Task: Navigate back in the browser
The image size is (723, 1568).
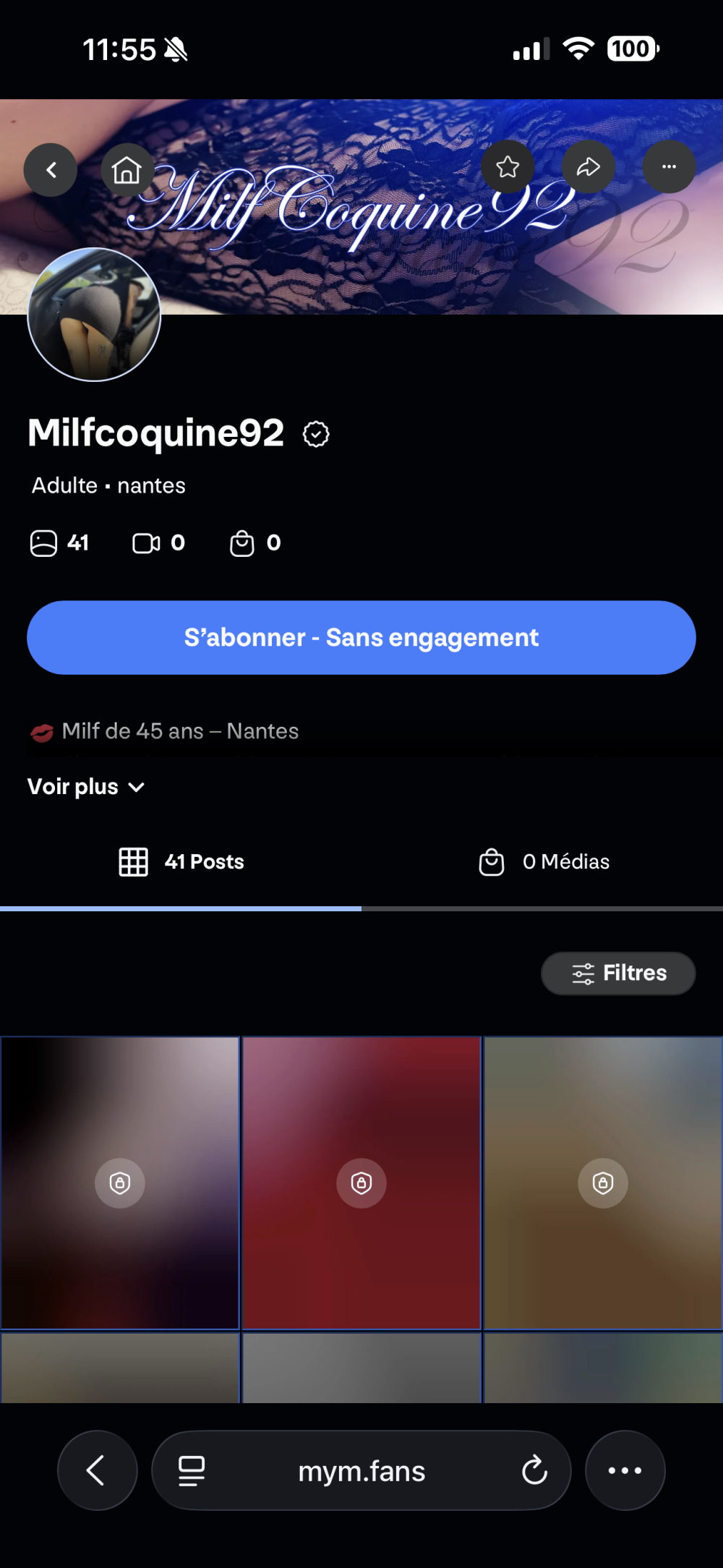Action: [97, 1470]
